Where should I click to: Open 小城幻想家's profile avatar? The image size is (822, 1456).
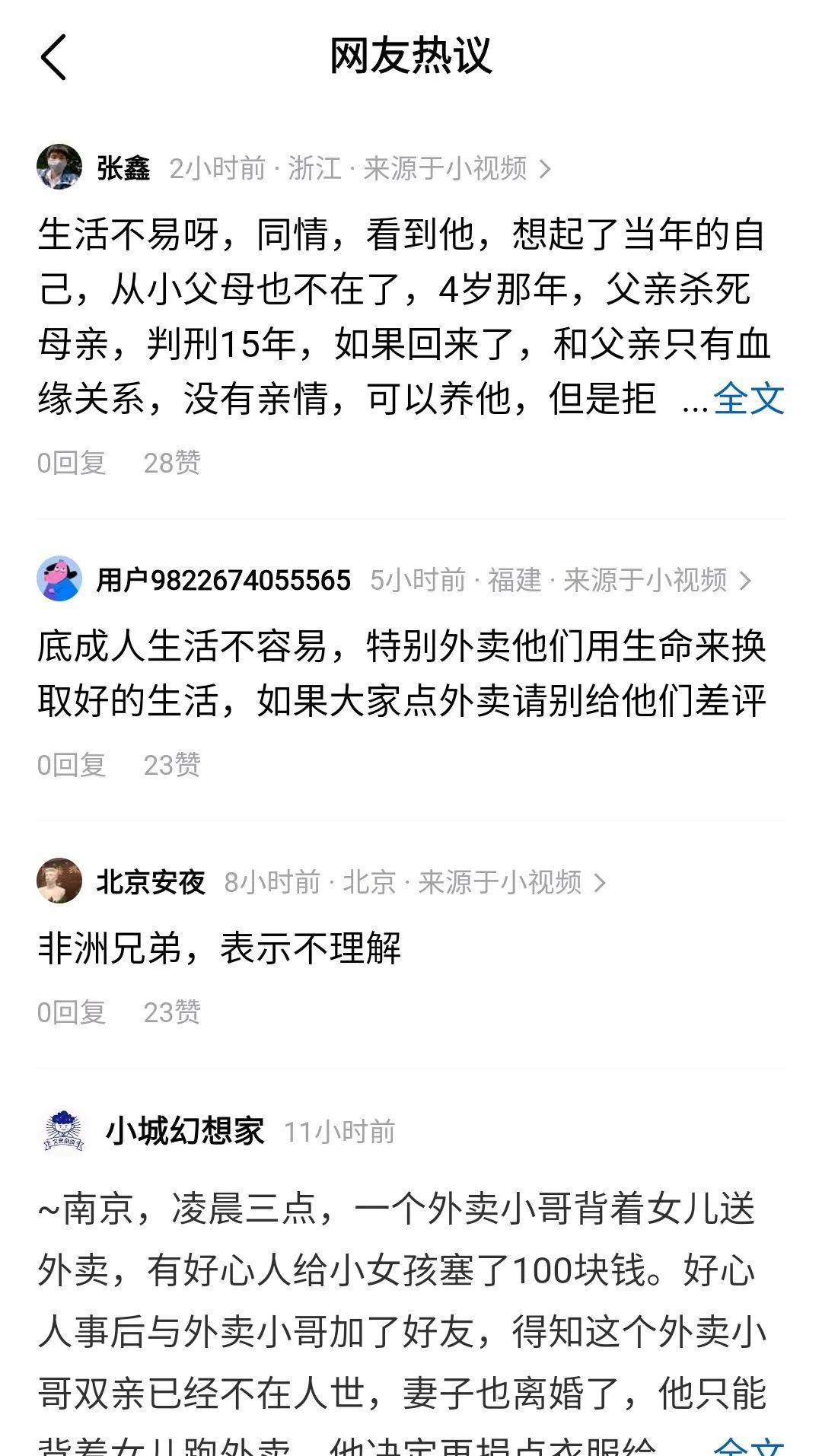click(x=62, y=1131)
